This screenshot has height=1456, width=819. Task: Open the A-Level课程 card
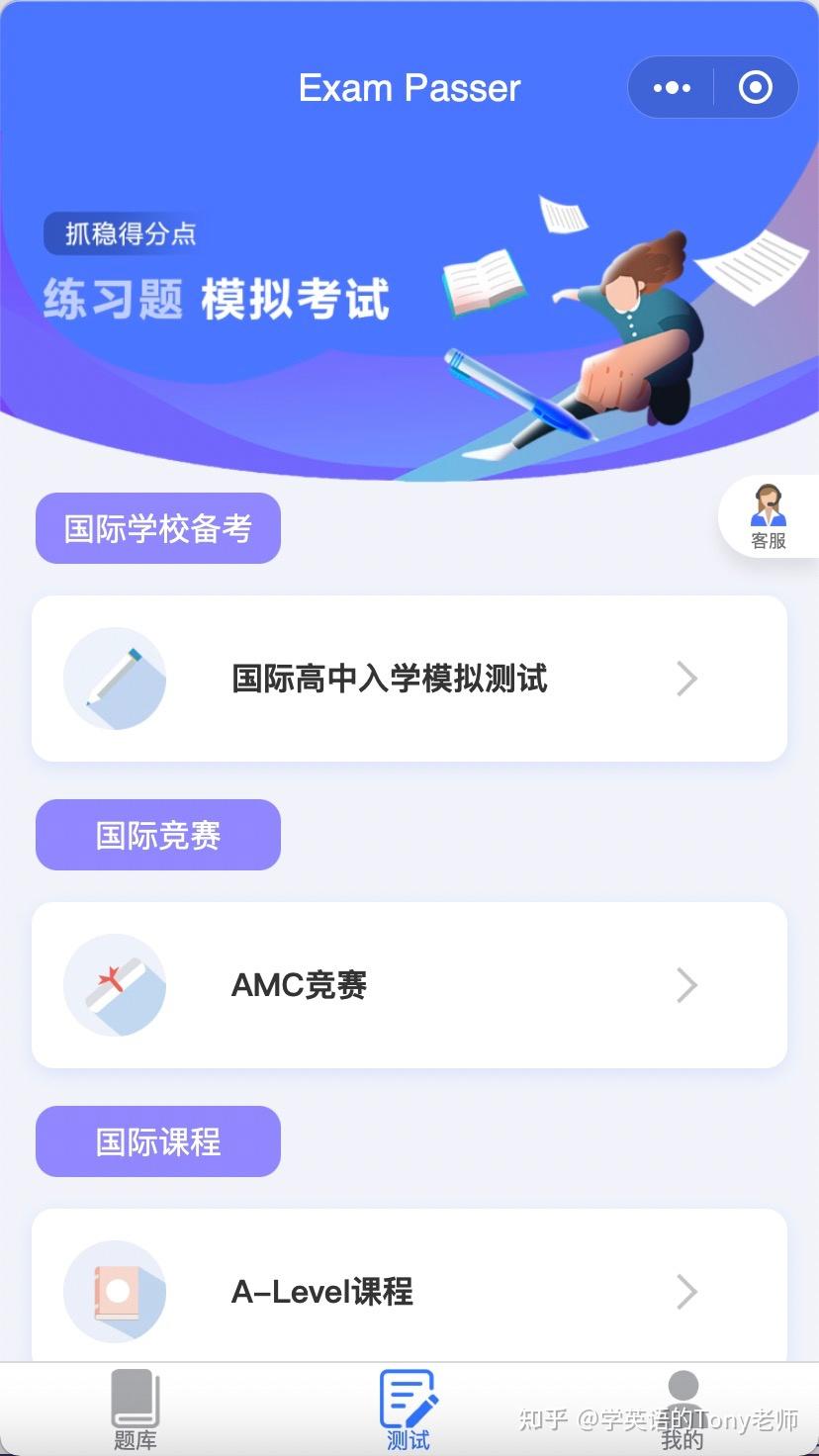click(409, 1291)
